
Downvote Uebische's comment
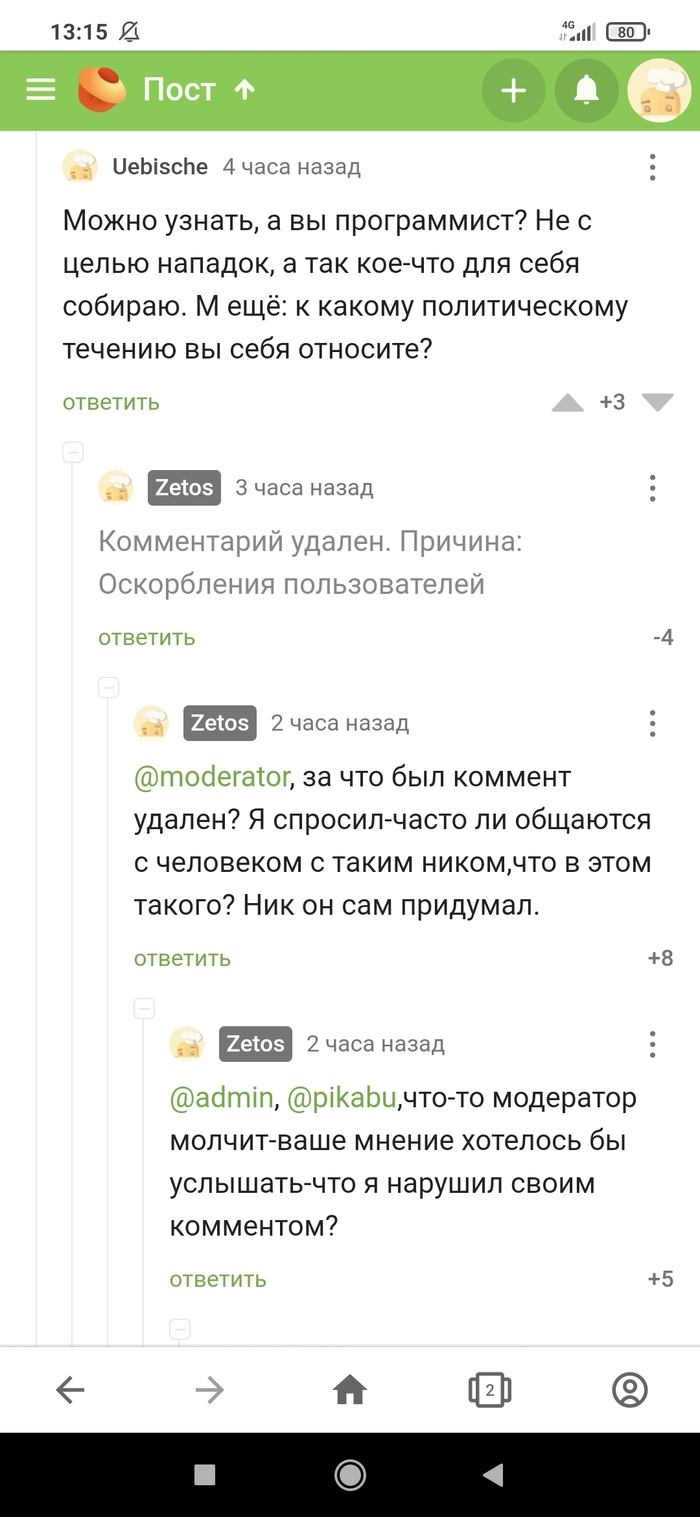(x=657, y=403)
